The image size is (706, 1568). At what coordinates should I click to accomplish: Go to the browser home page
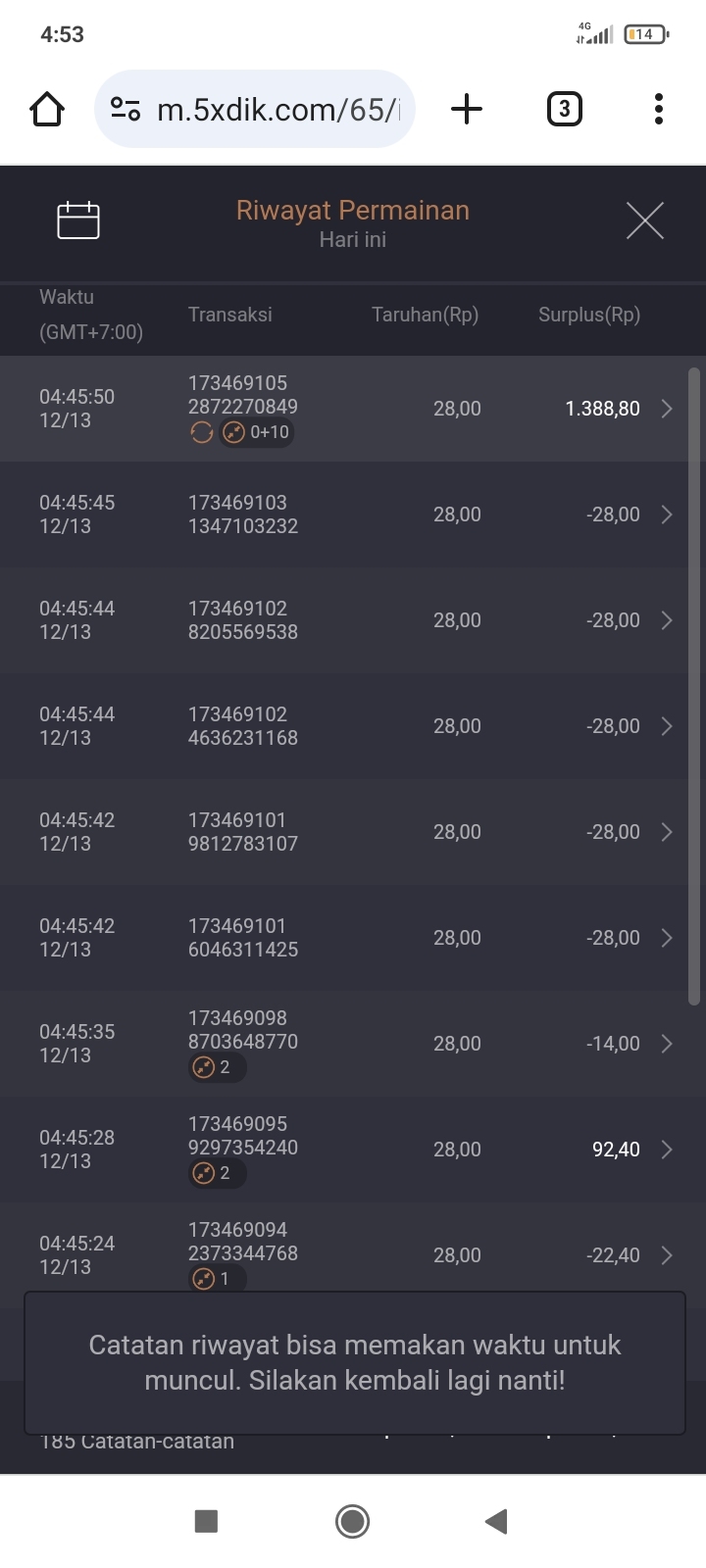point(47,109)
